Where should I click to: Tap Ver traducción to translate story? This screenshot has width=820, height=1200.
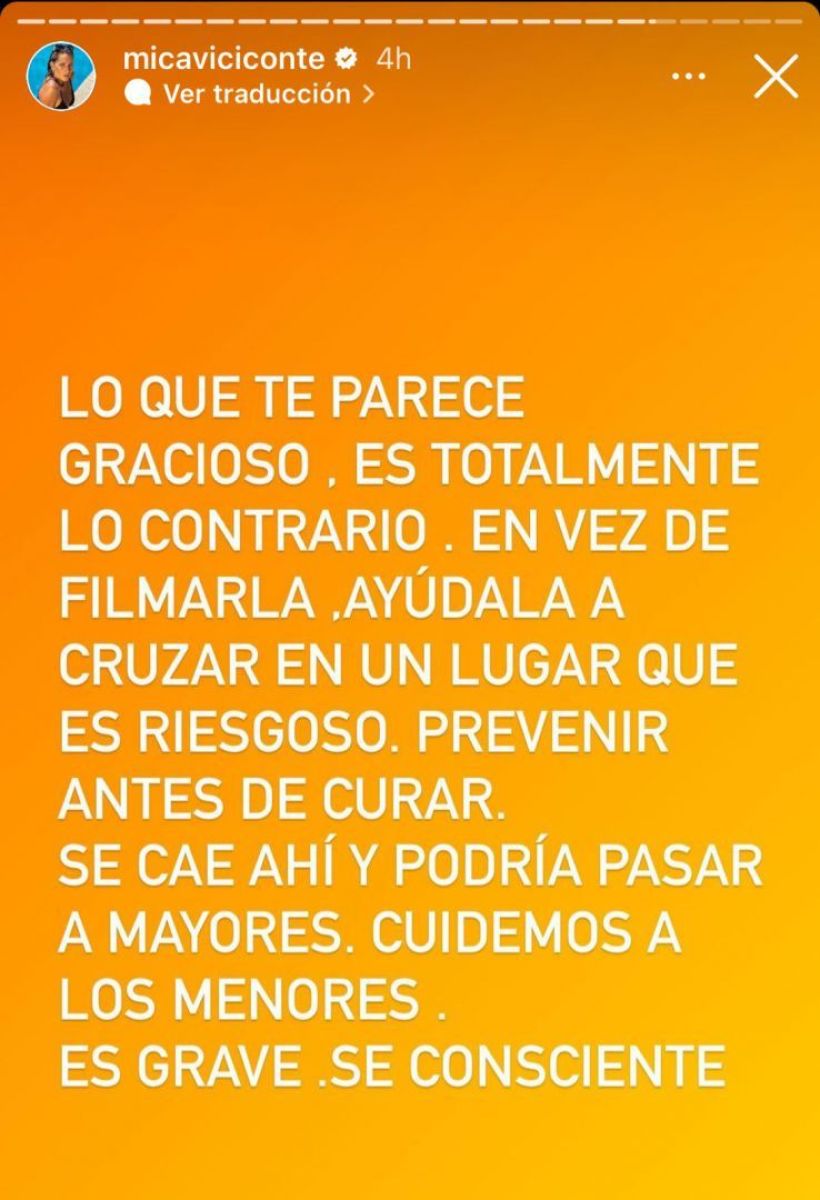(x=256, y=94)
